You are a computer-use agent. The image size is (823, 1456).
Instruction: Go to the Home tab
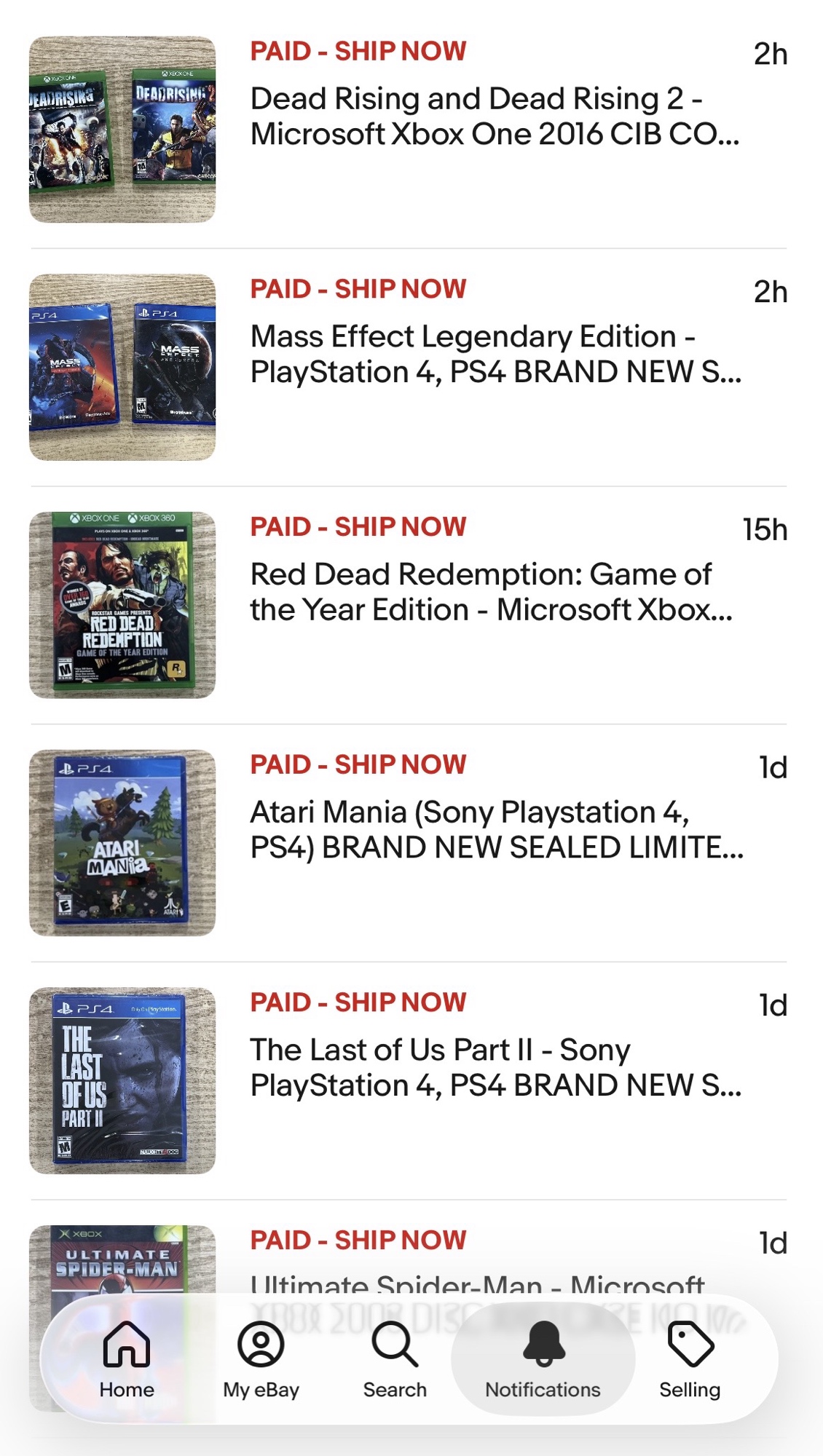pyautogui.click(x=127, y=1358)
